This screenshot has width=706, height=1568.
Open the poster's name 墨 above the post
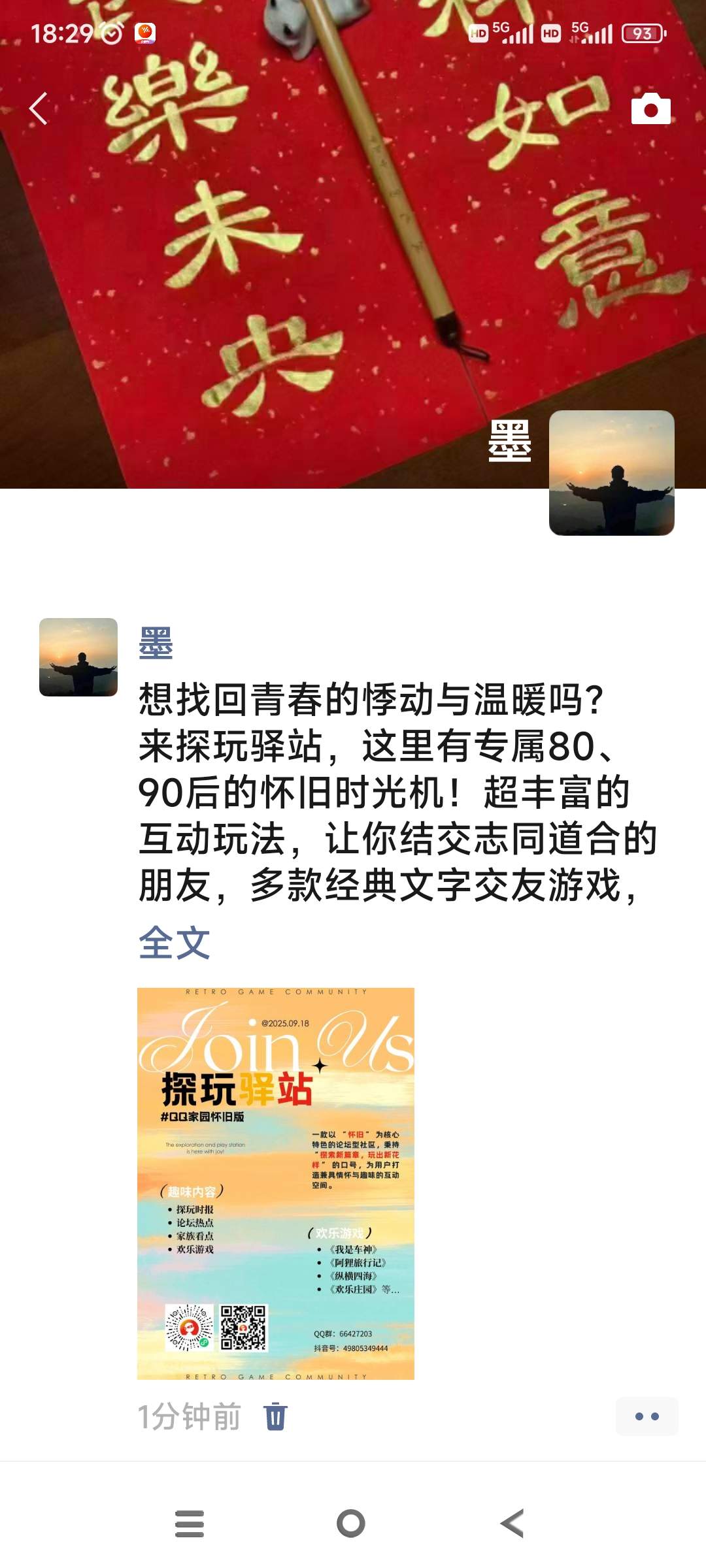click(x=156, y=643)
